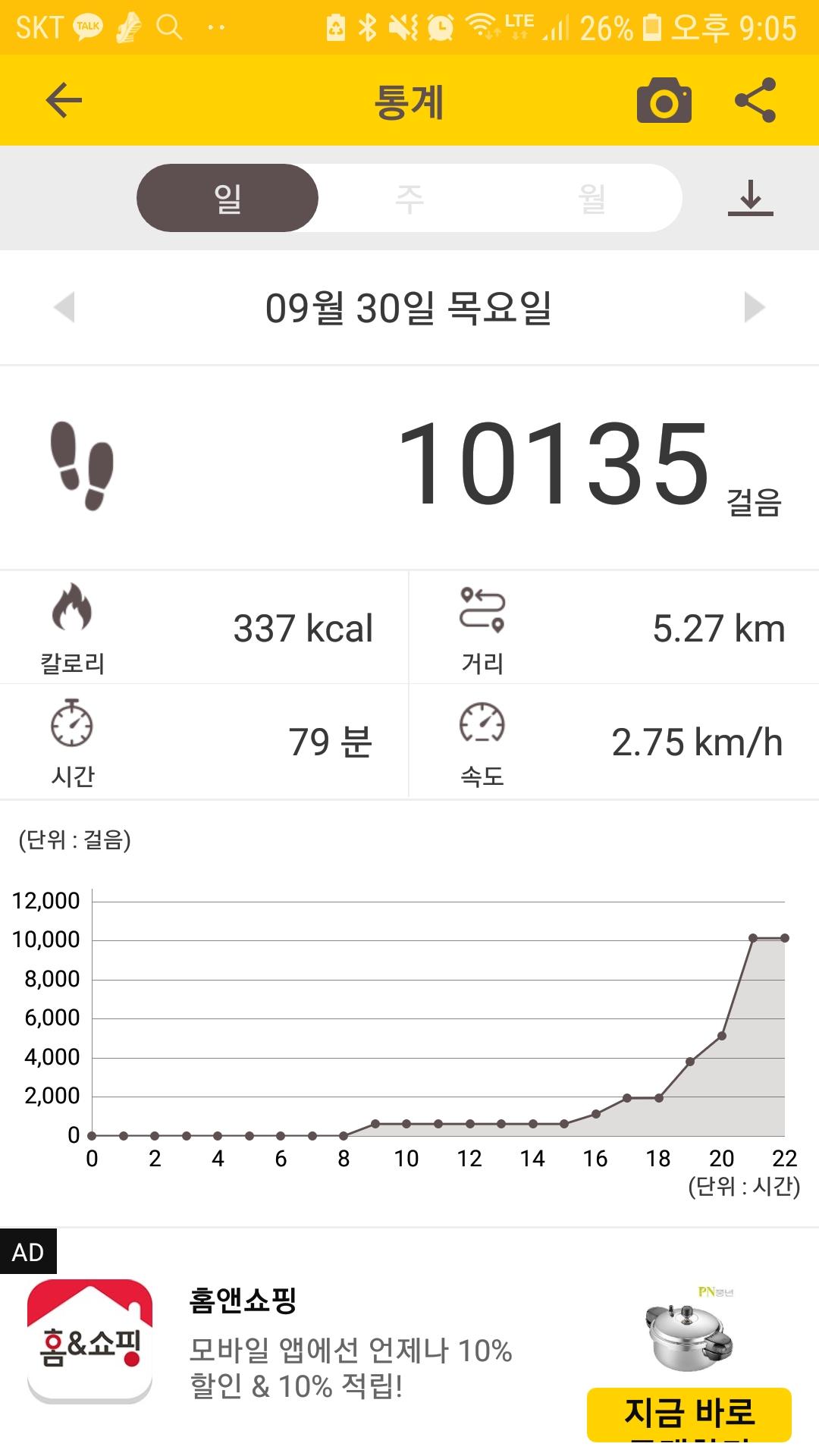The height and width of the screenshot is (1456, 819).
Task: Open the 홈앤쇼핑 ad banner
Action: click(349, 1344)
